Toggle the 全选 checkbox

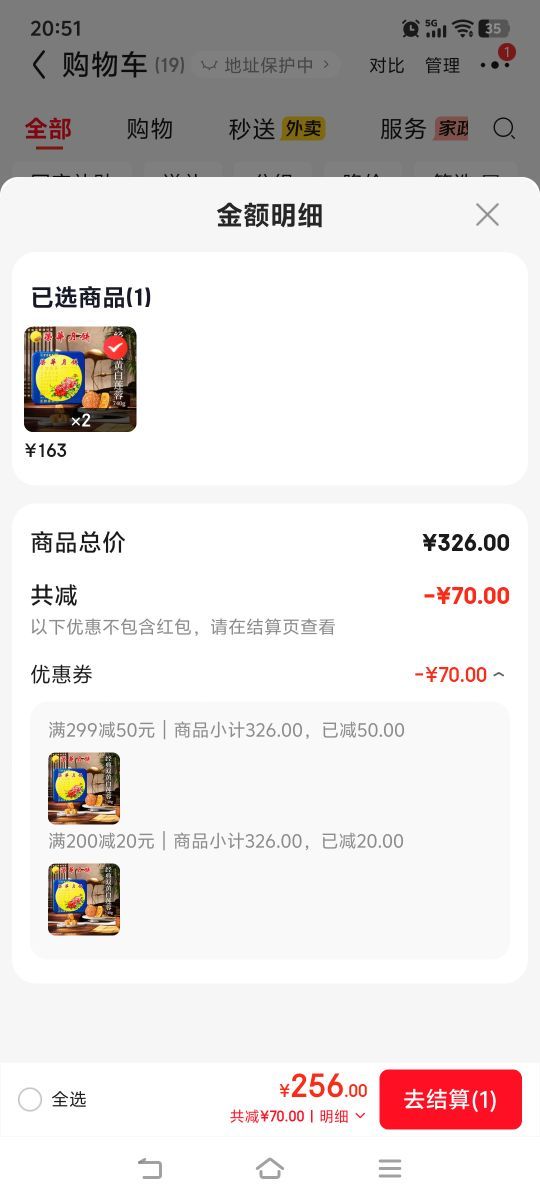tap(30, 1099)
